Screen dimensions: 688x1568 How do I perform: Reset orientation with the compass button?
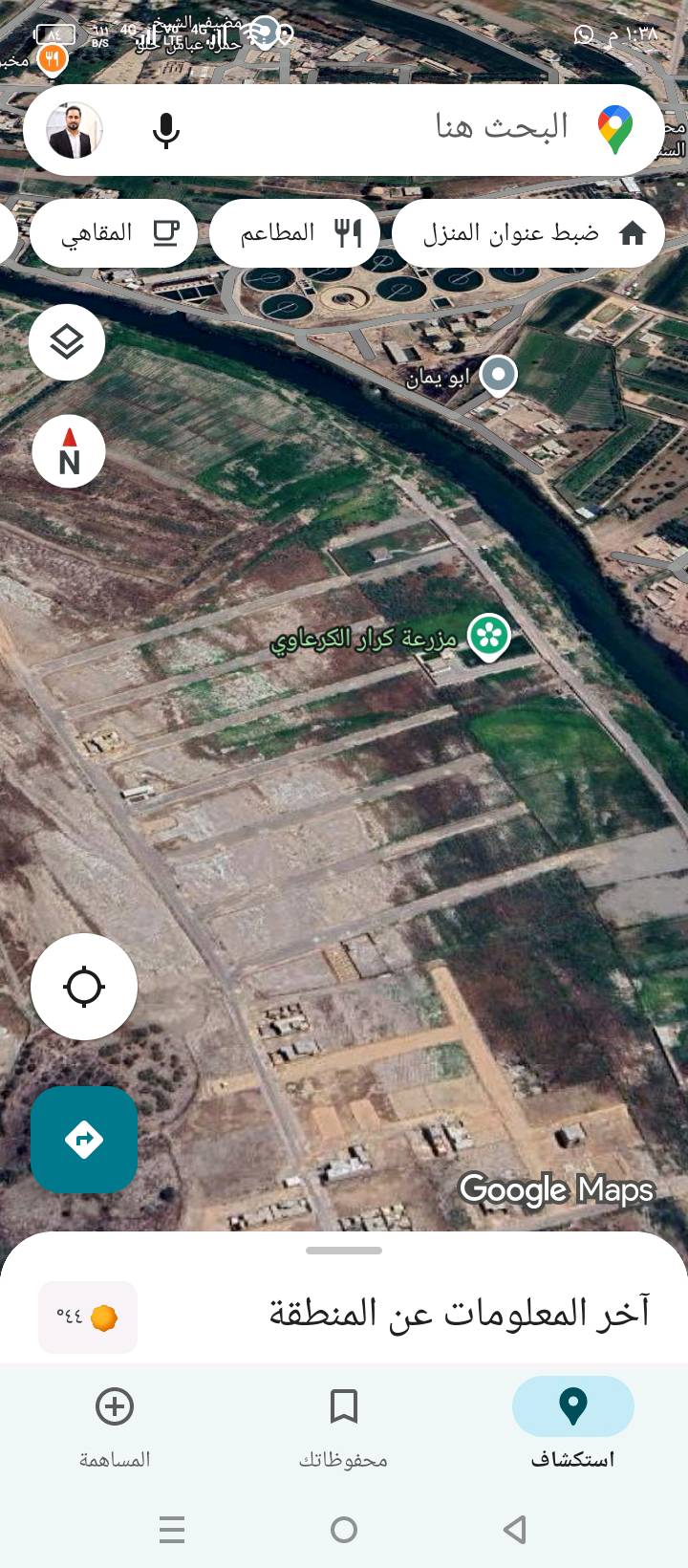[x=69, y=451]
